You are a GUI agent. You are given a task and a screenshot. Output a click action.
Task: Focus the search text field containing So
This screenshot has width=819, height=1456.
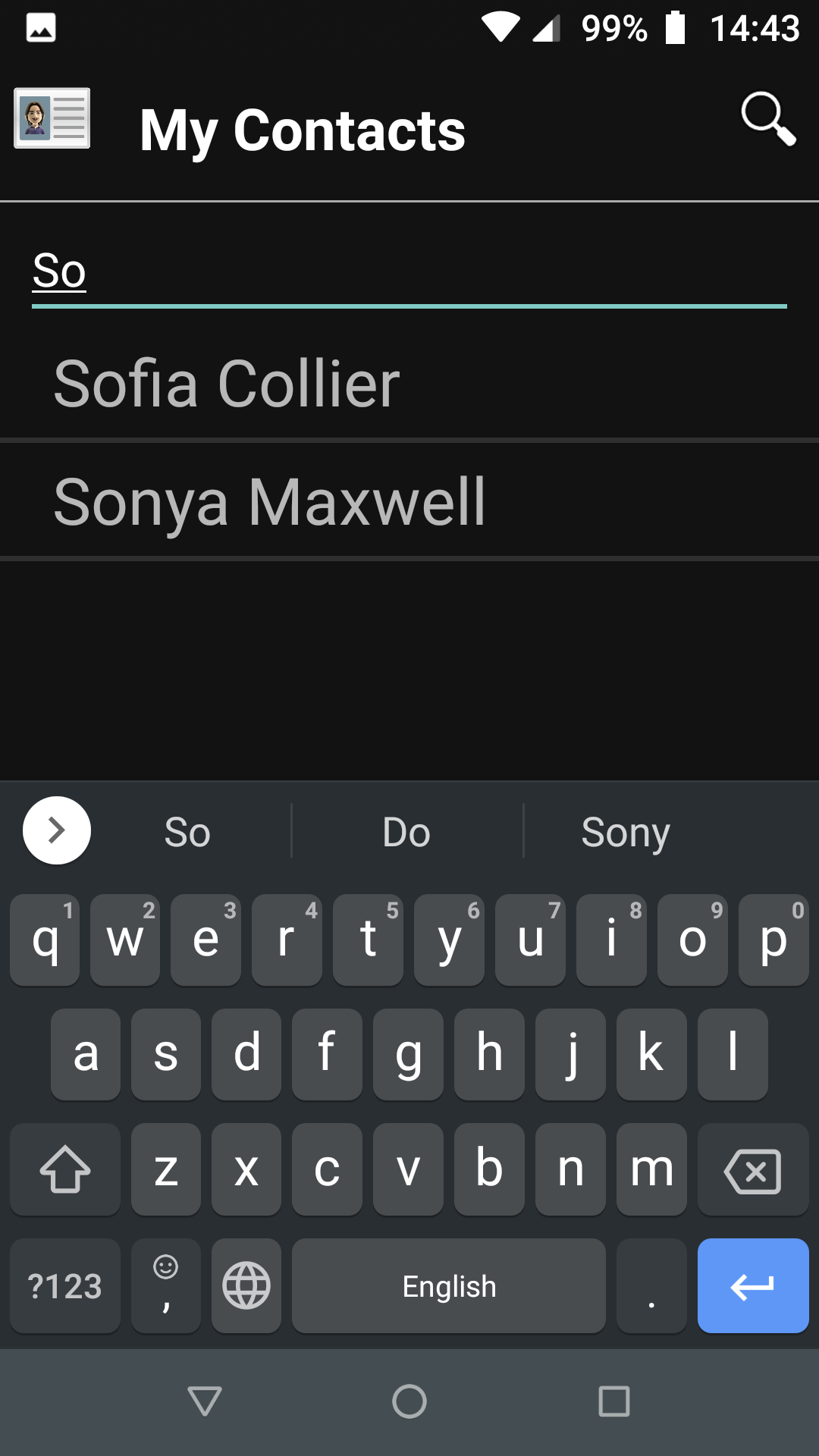pos(409,271)
